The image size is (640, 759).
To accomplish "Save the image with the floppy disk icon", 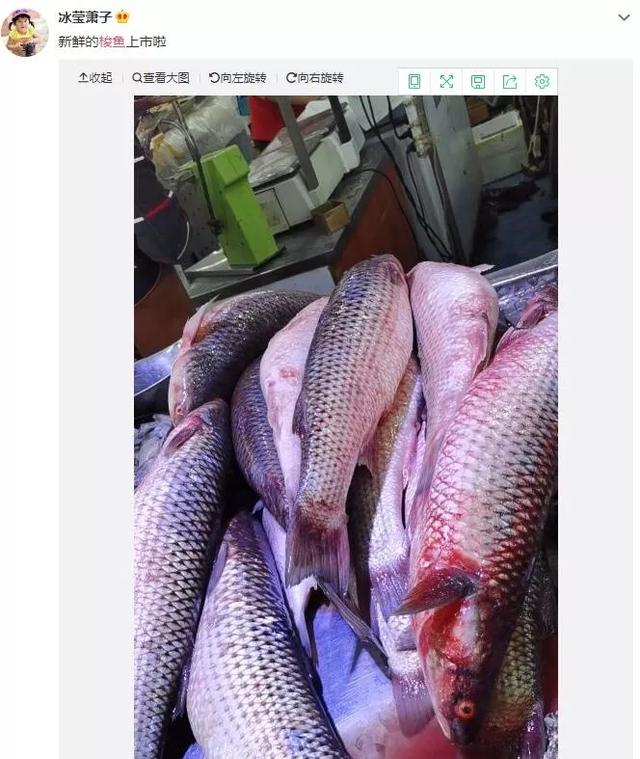I will tap(478, 82).
